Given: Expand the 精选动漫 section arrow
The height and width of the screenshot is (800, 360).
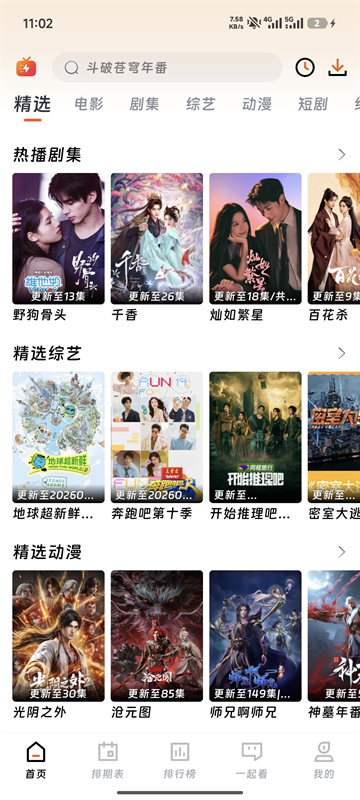Looking at the screenshot, I should [342, 552].
